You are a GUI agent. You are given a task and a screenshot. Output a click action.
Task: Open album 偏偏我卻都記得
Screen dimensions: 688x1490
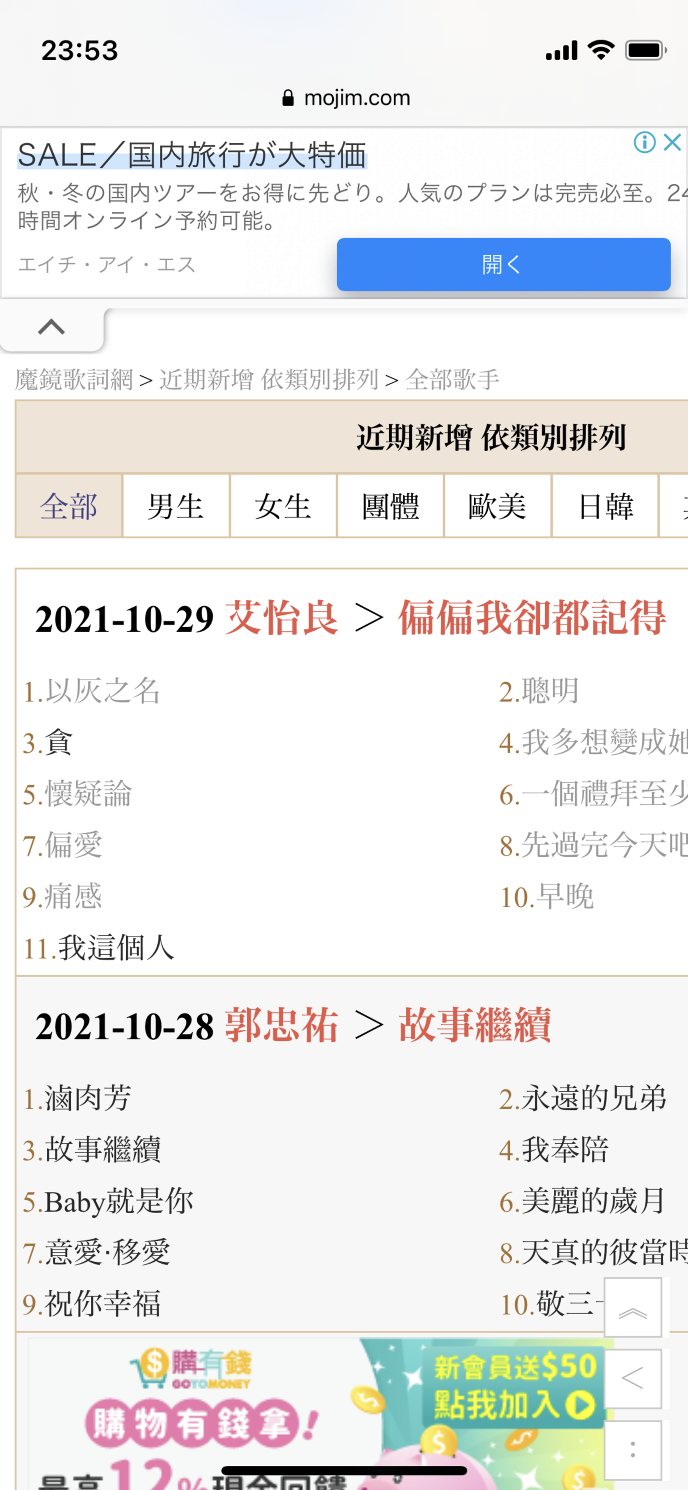coord(531,619)
